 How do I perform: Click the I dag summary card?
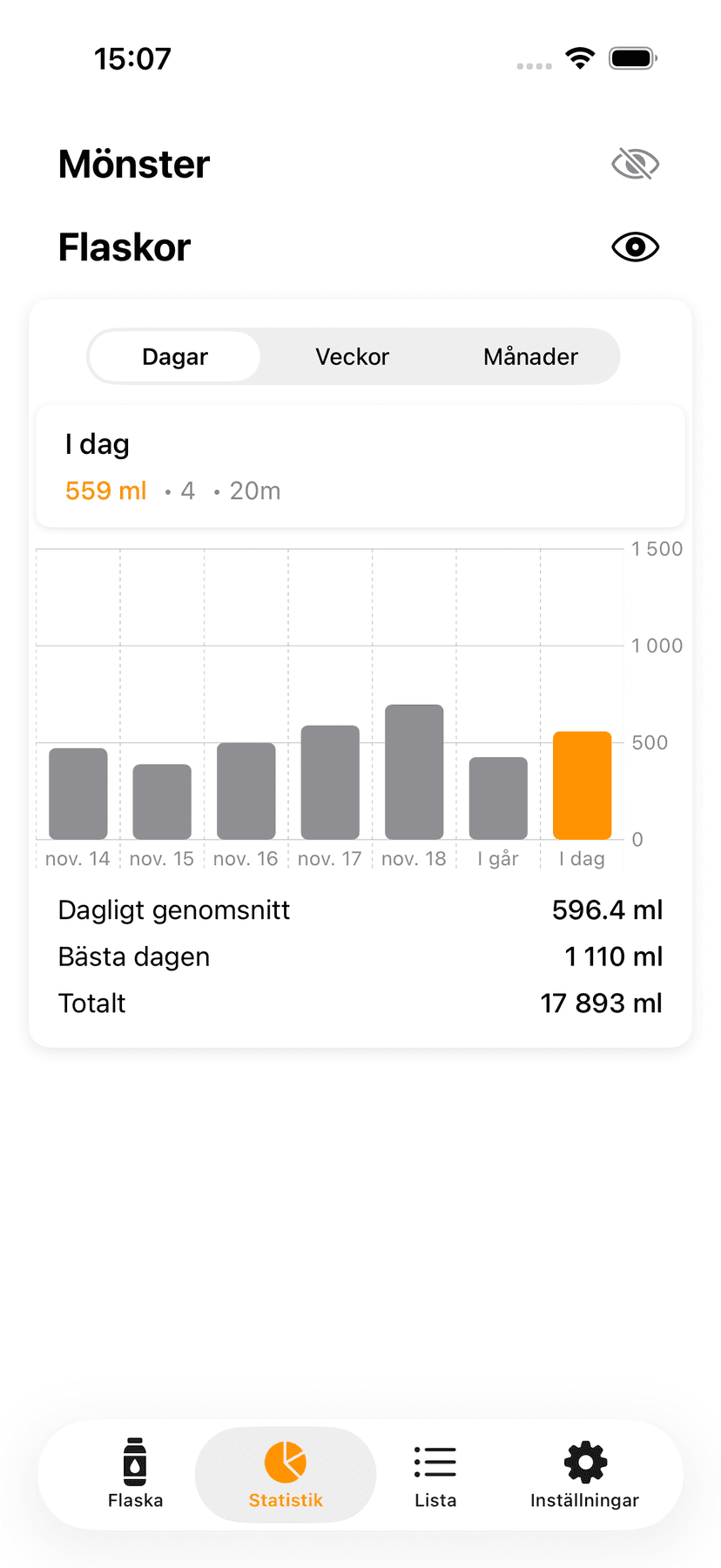point(360,466)
